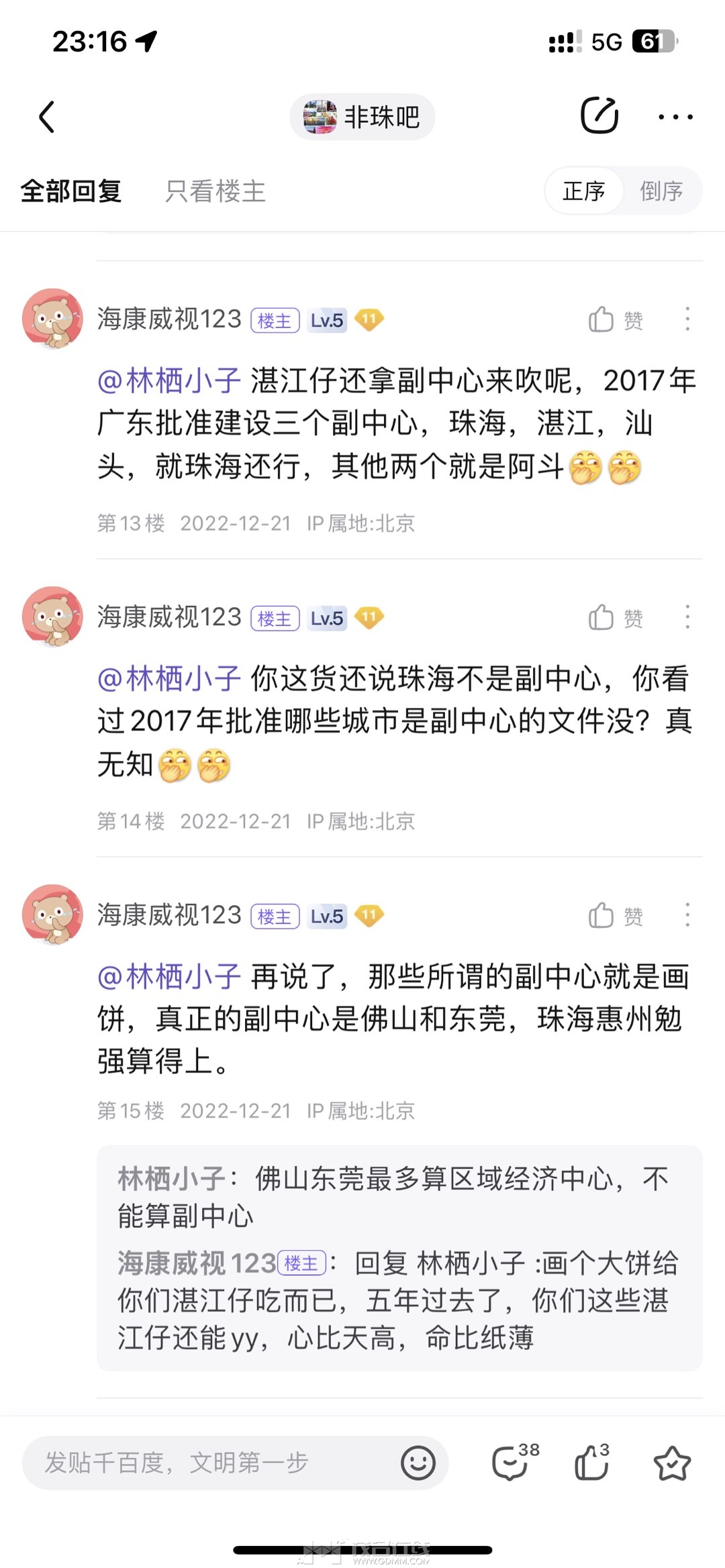Sort replies by 倒序

(661, 191)
